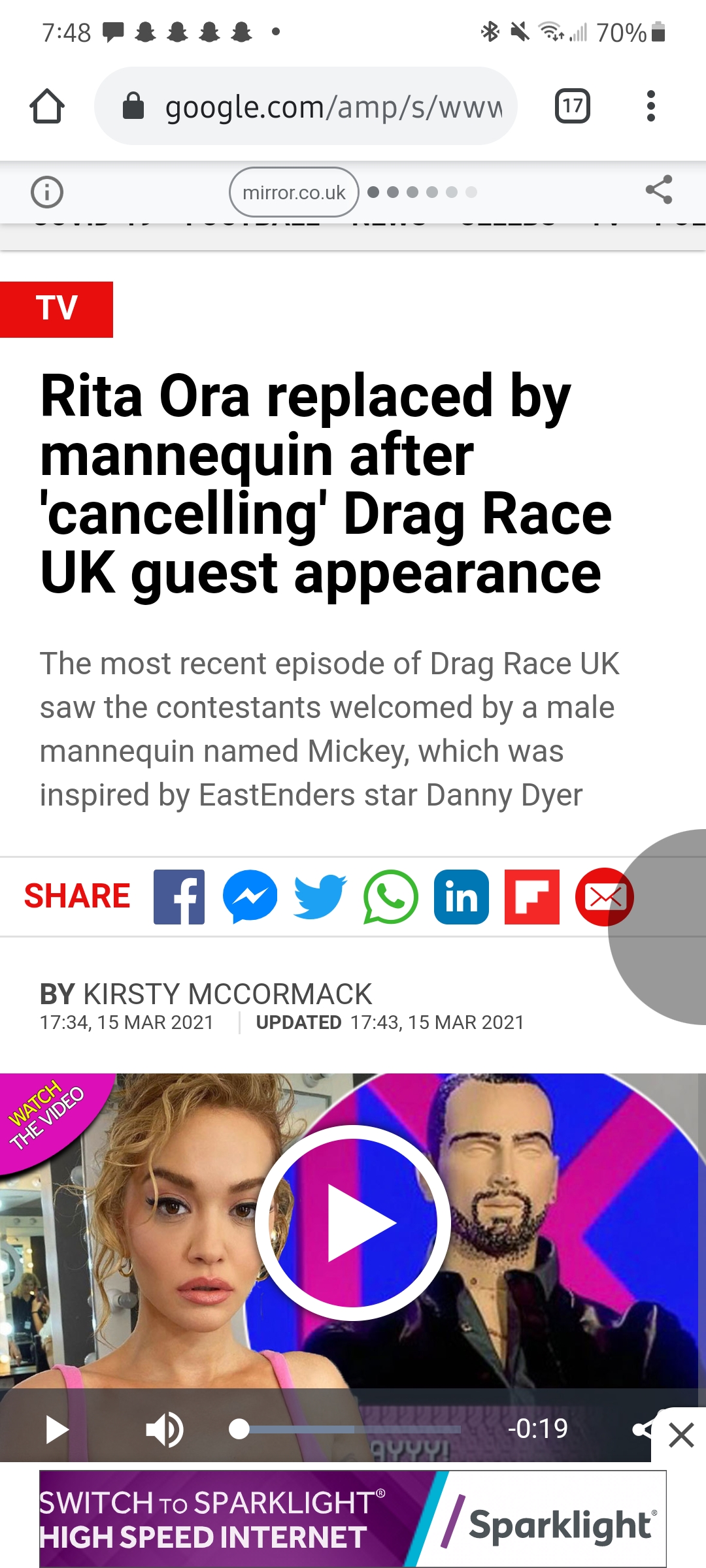The image size is (706, 1568).
Task: Share article on LinkedIn
Action: point(462,896)
